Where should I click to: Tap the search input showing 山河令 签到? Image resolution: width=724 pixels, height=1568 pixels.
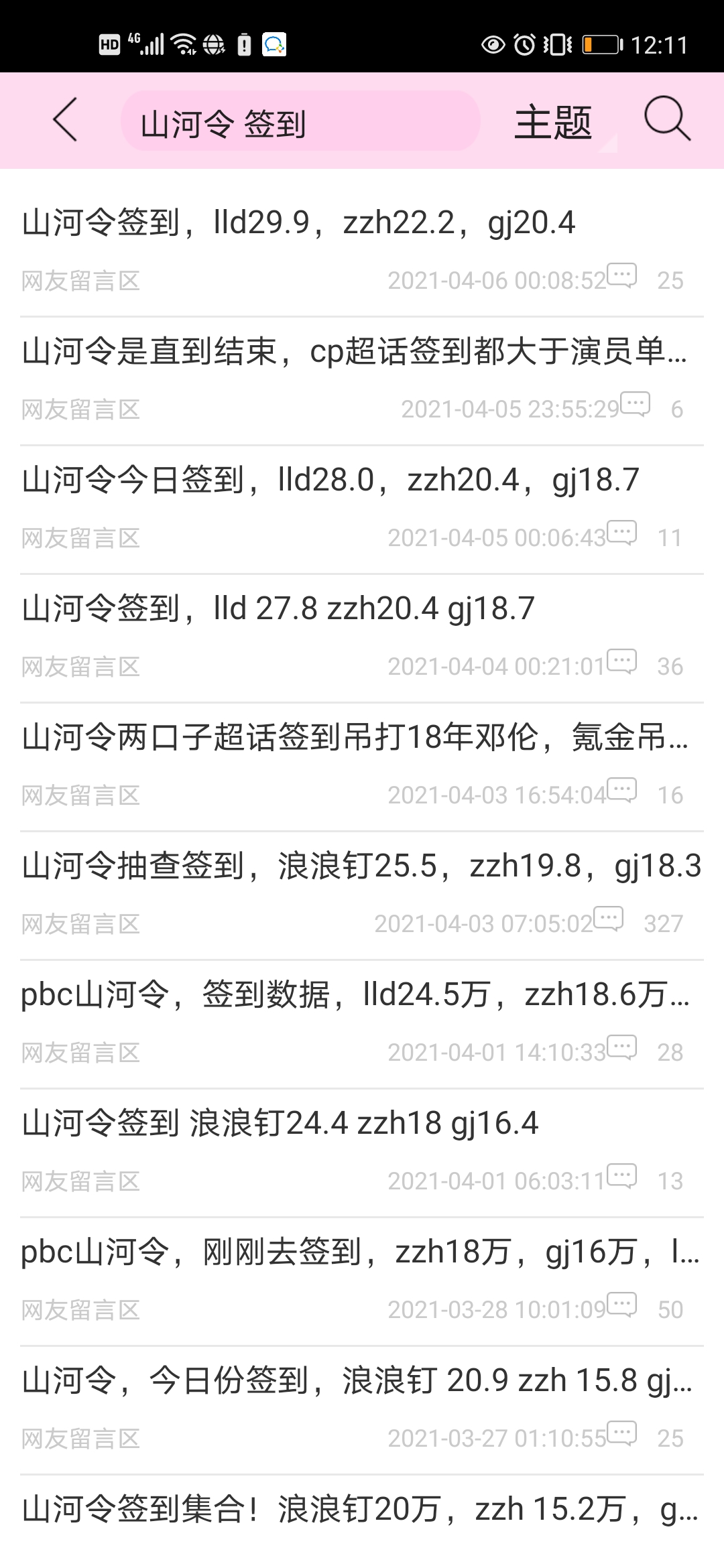click(302, 122)
